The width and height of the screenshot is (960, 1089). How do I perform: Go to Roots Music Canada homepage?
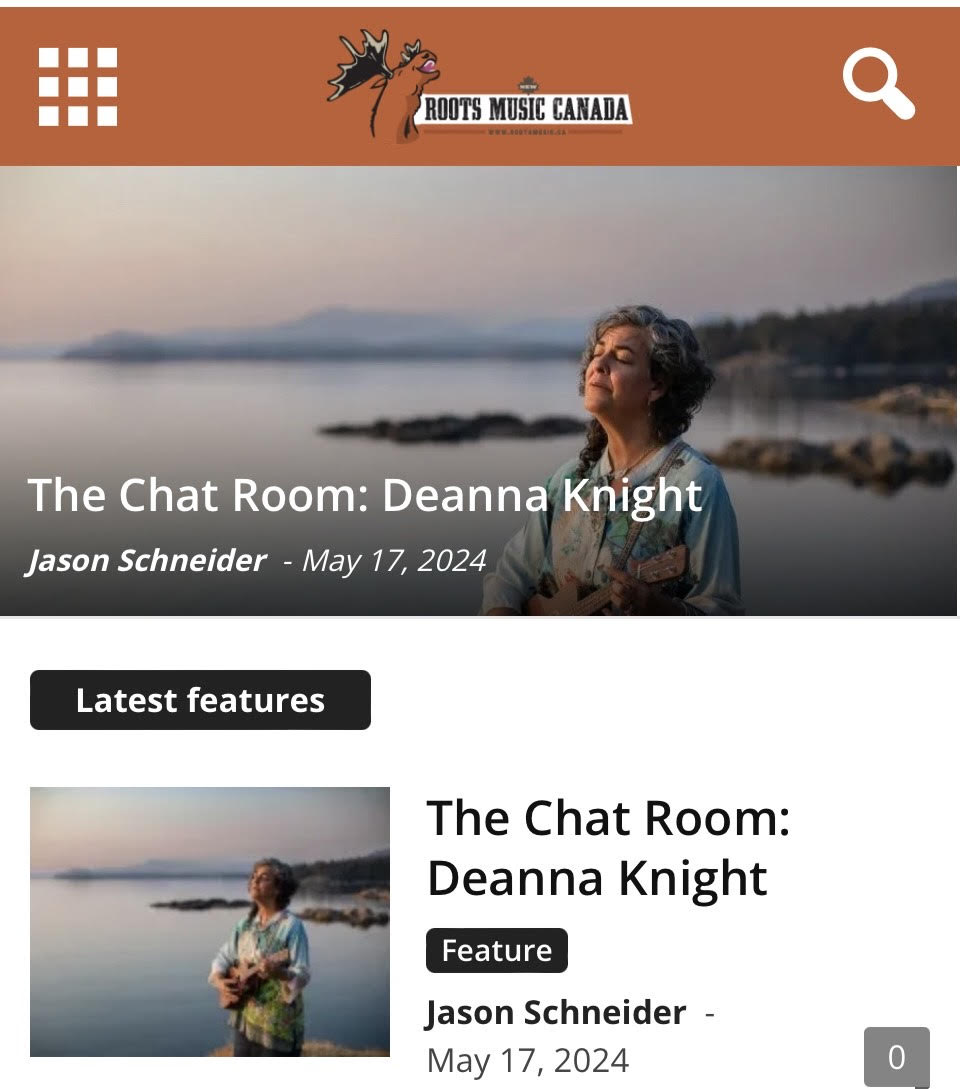(x=480, y=88)
